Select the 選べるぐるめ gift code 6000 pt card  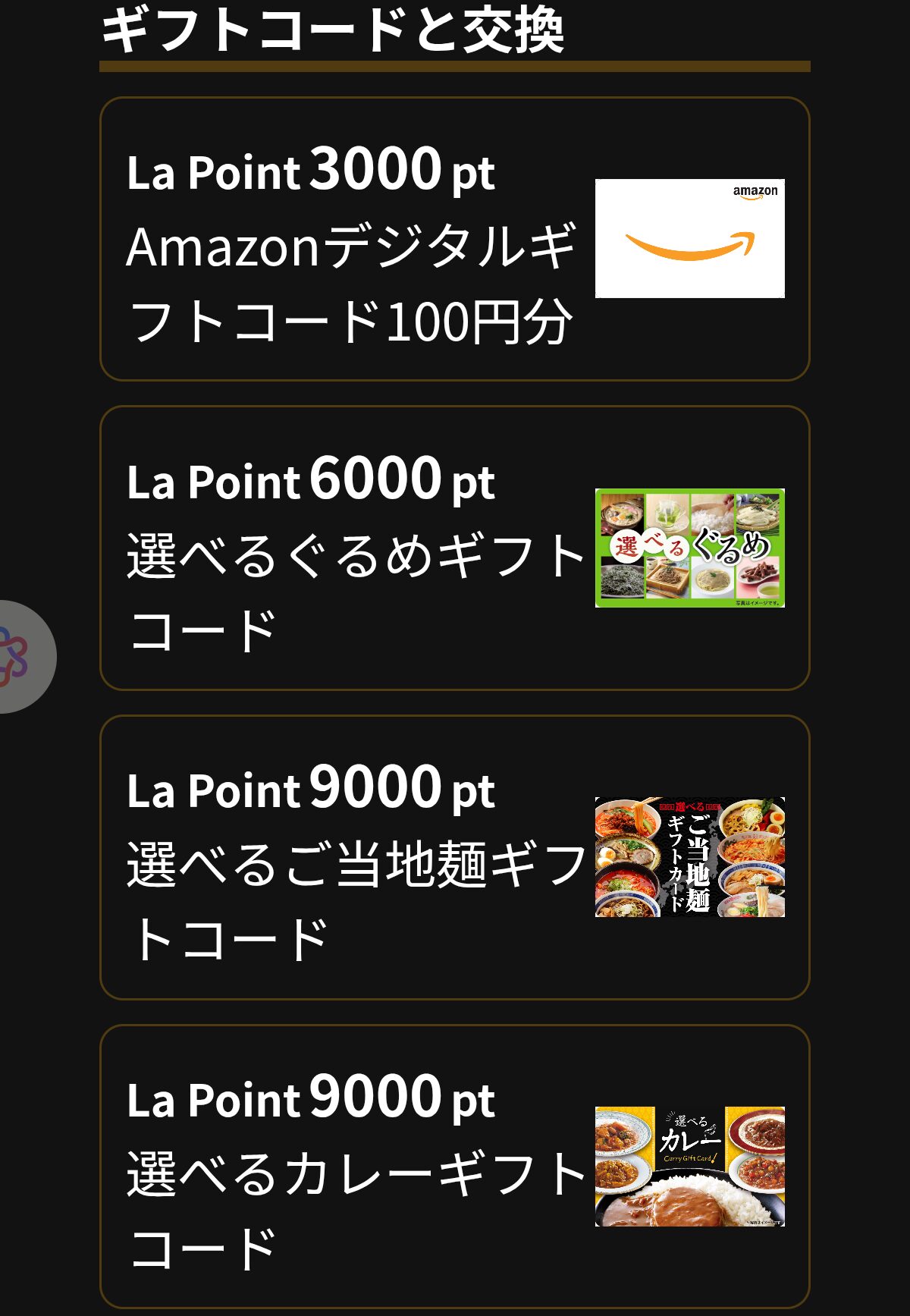453,548
